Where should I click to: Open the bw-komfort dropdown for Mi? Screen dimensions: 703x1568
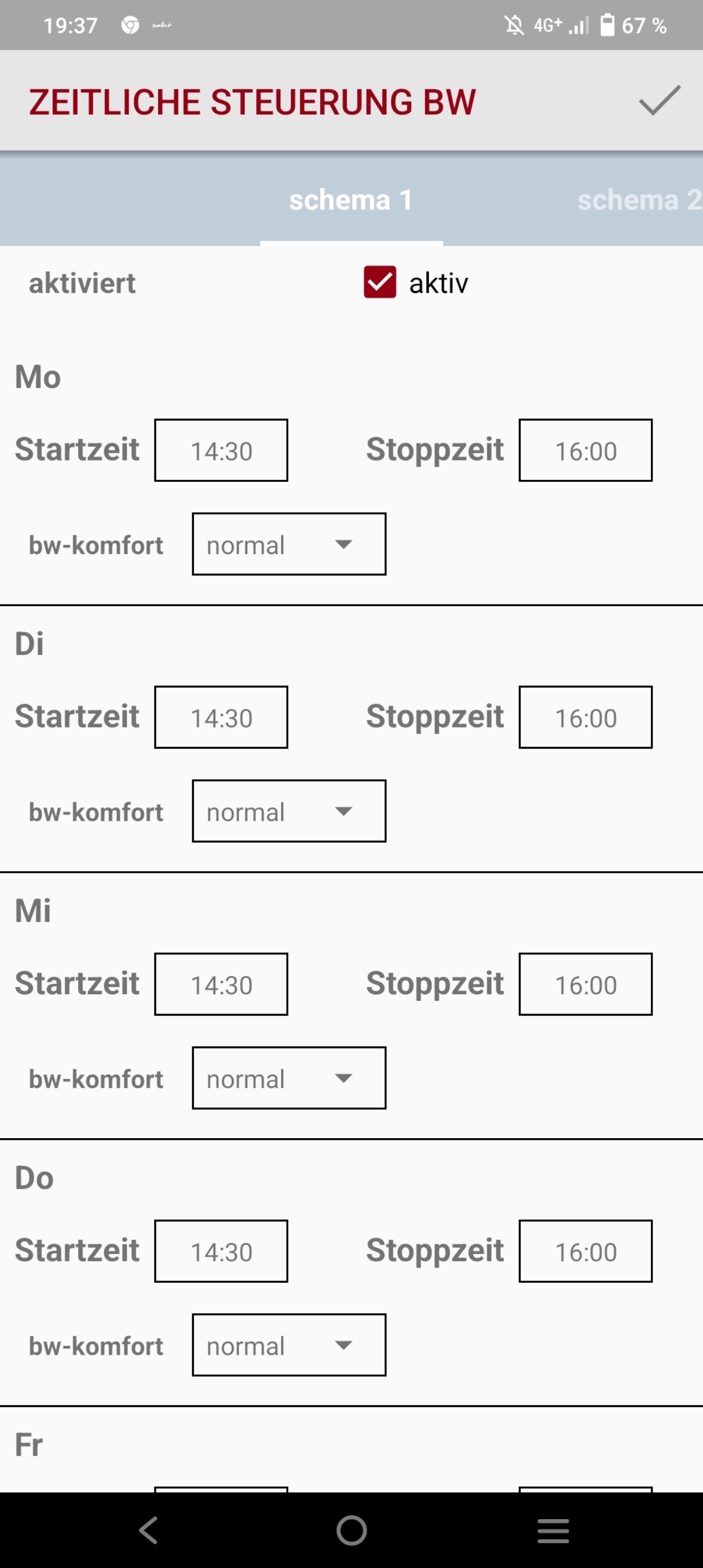[x=289, y=1078]
